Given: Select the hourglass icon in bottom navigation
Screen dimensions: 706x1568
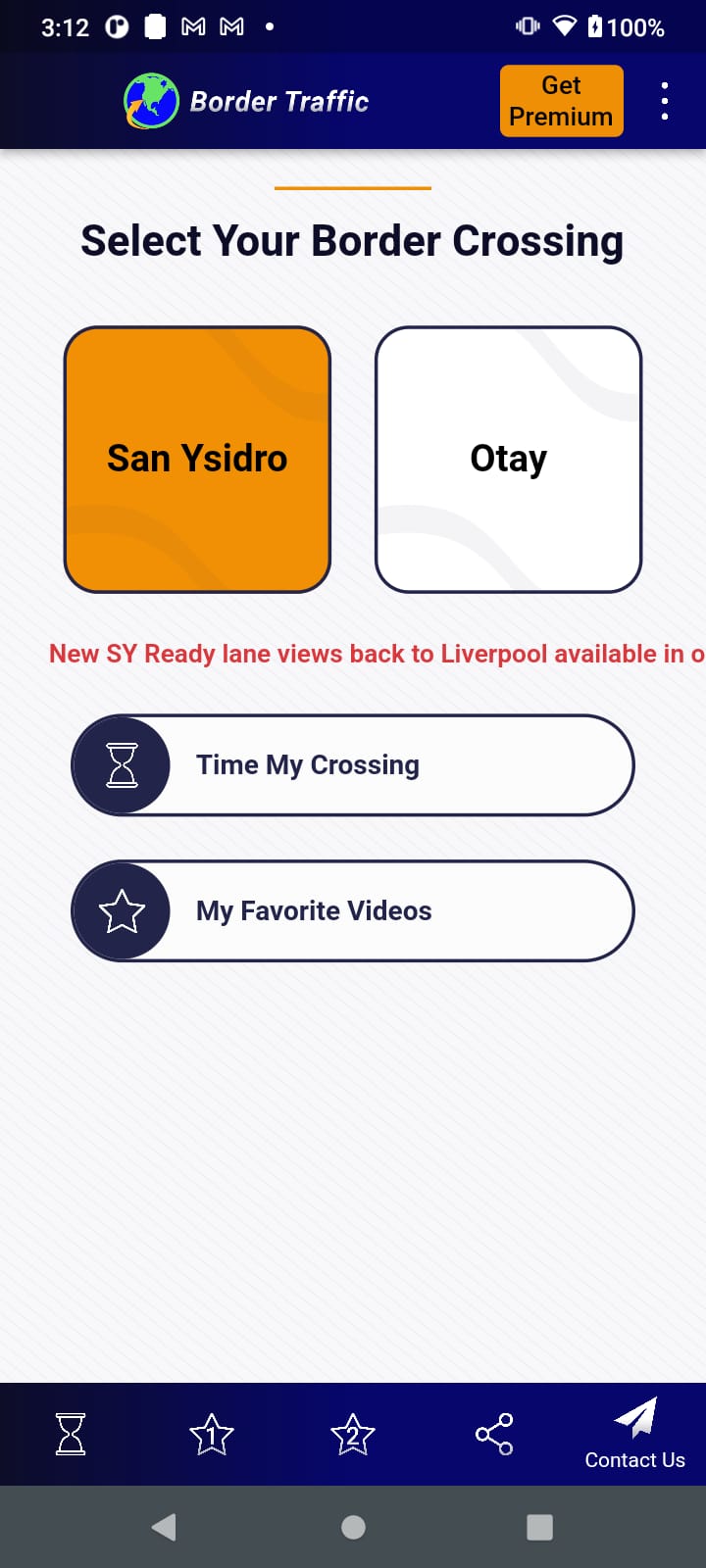Looking at the screenshot, I should click(x=69, y=1434).
